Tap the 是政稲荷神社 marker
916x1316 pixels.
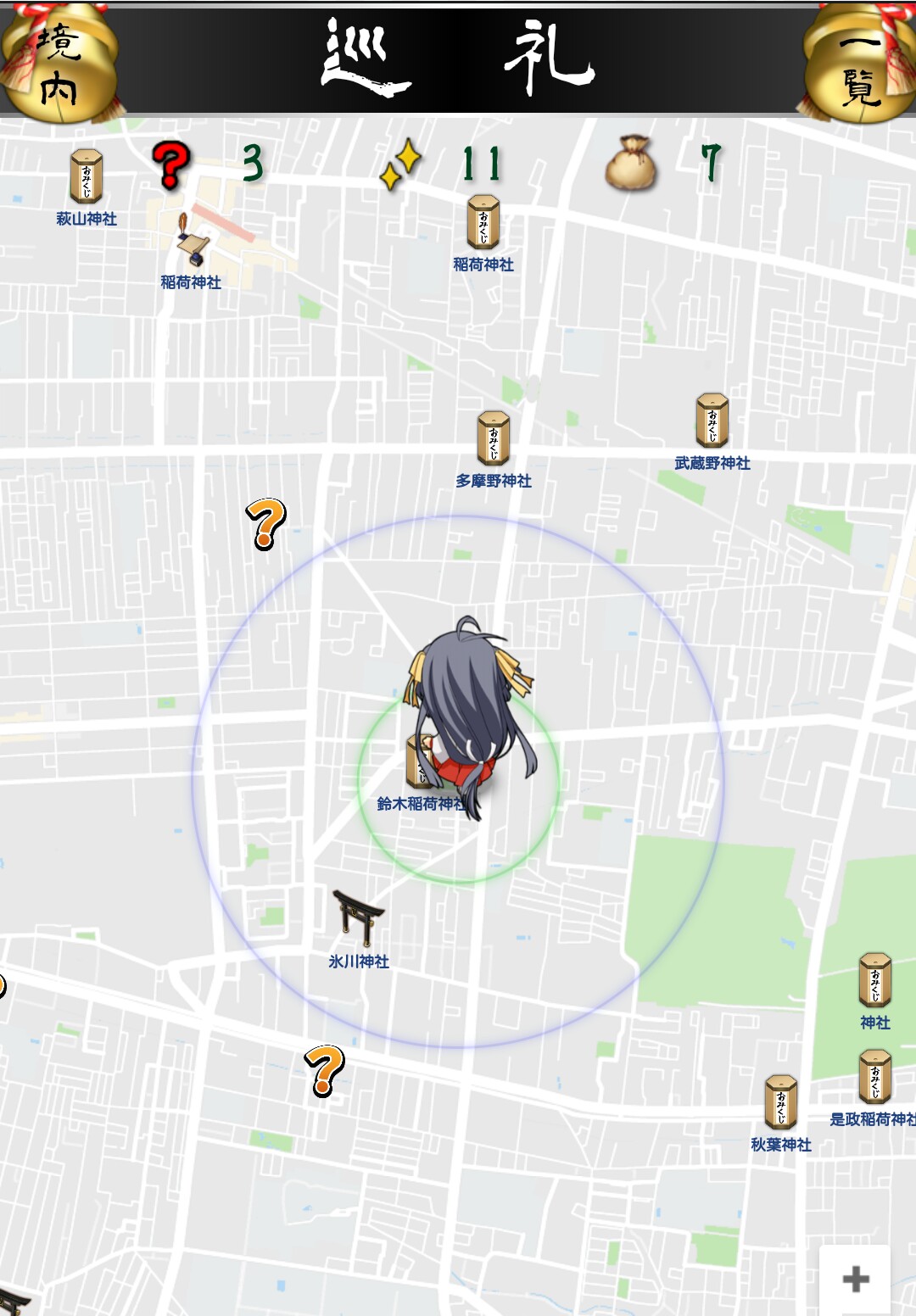pyautogui.click(x=874, y=1077)
